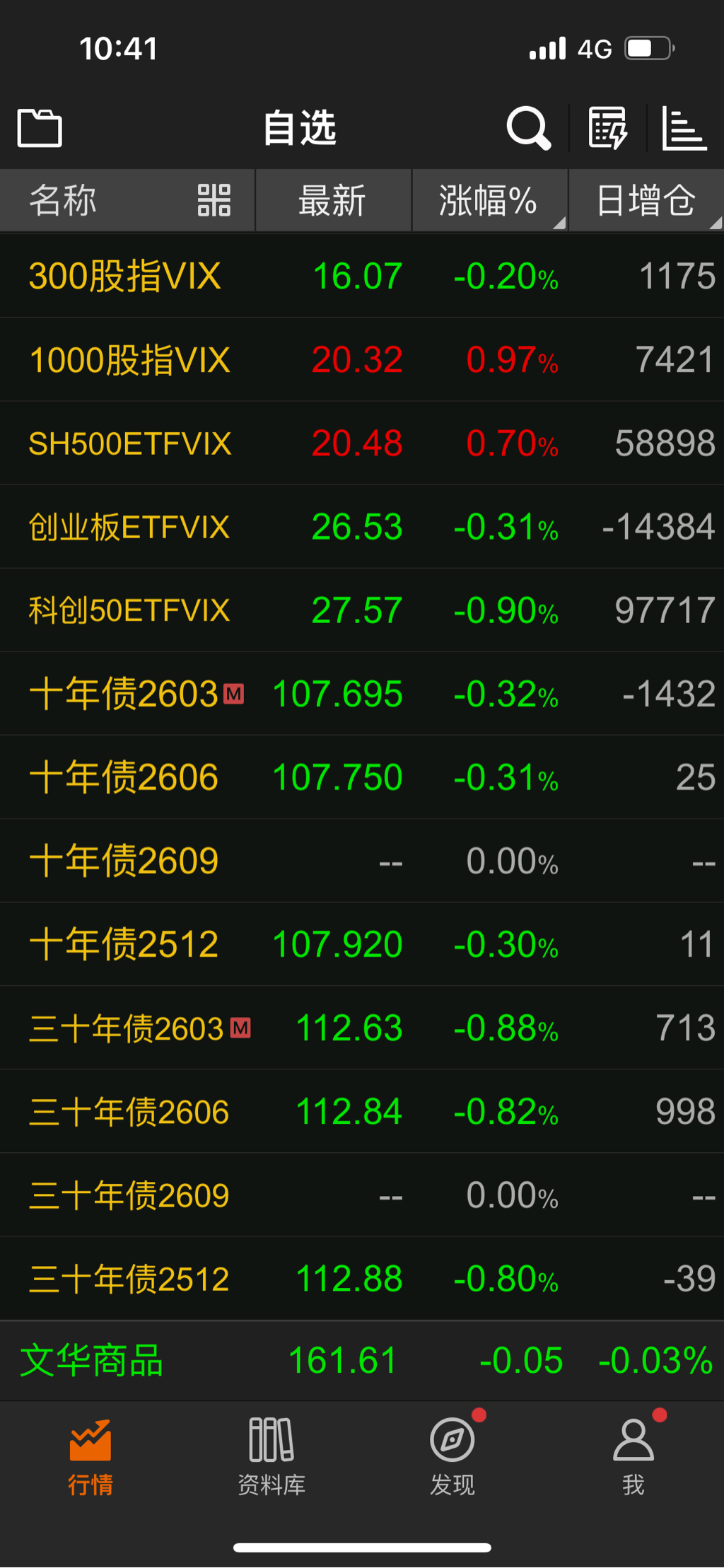Open the search magnifier
Image resolution: width=724 pixels, height=1568 pixels.
(x=528, y=128)
